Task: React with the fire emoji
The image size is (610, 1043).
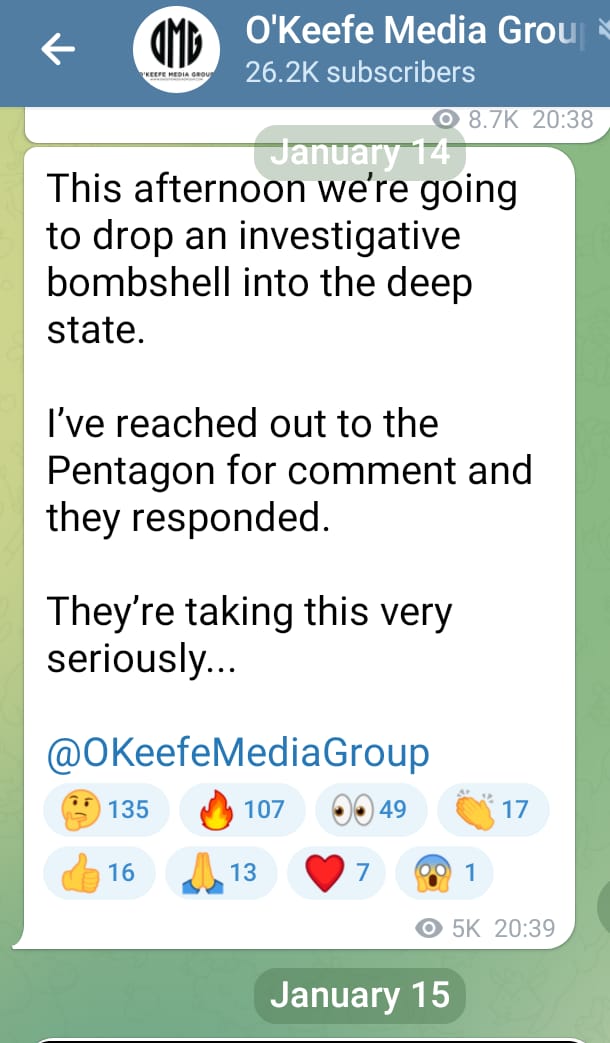Action: pos(242,808)
